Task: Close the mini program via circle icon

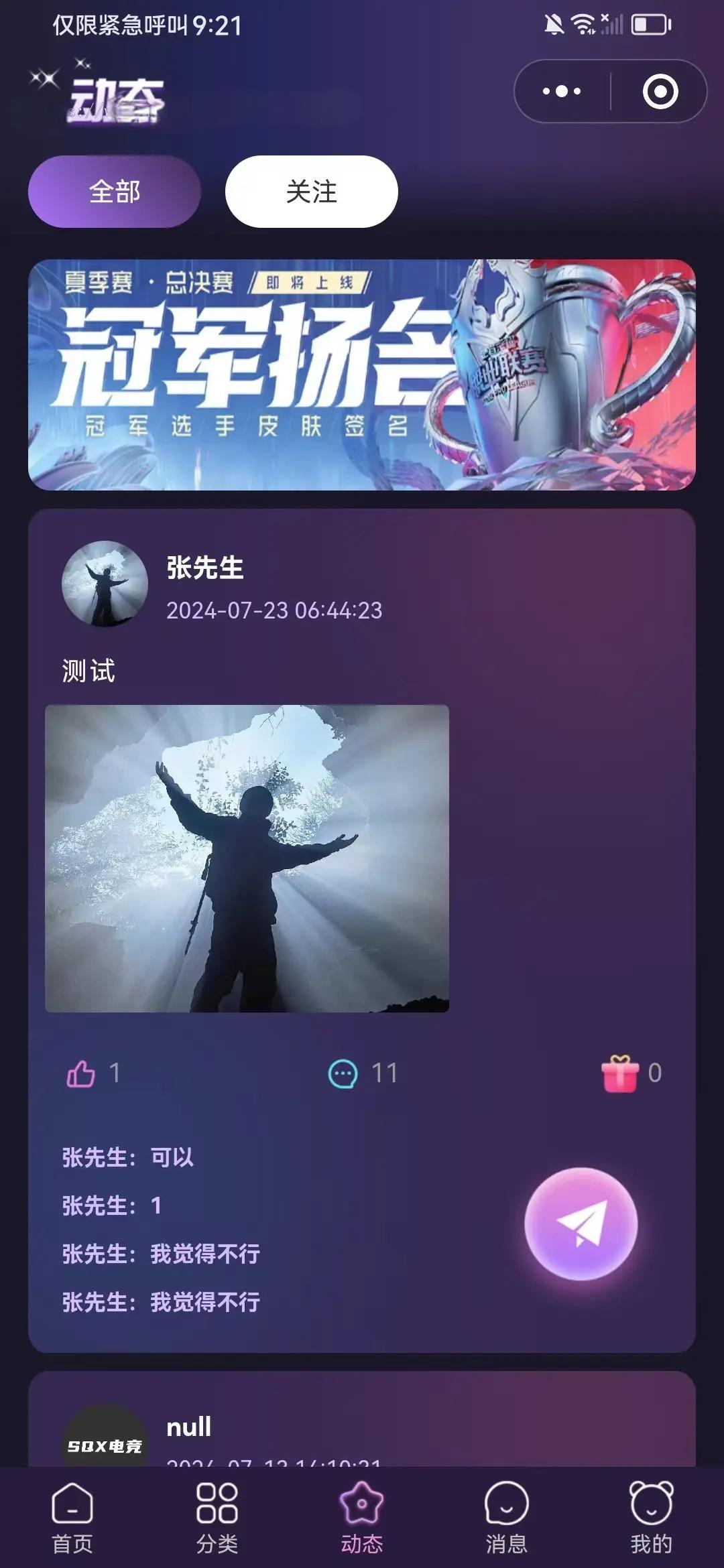Action: tap(660, 91)
